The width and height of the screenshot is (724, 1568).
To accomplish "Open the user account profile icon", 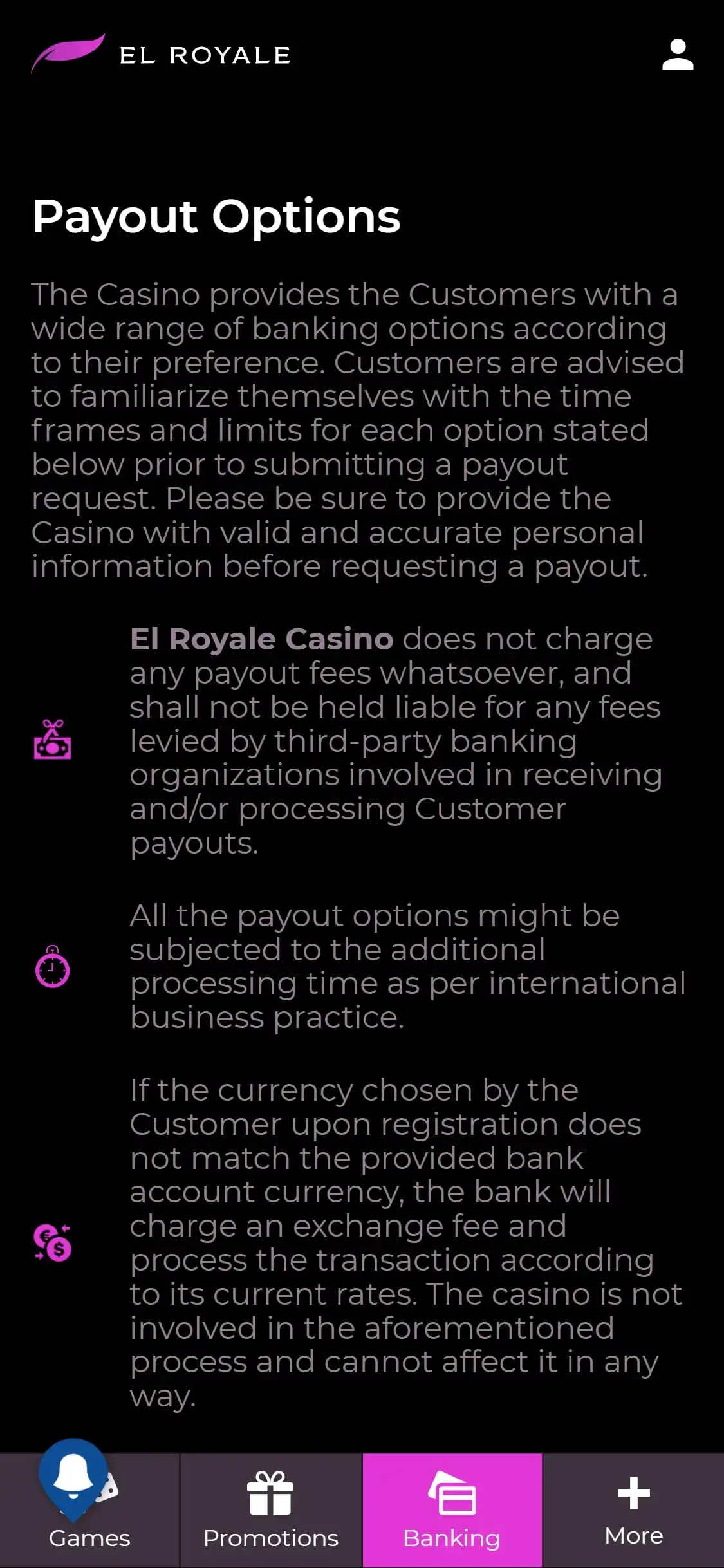I will [678, 55].
